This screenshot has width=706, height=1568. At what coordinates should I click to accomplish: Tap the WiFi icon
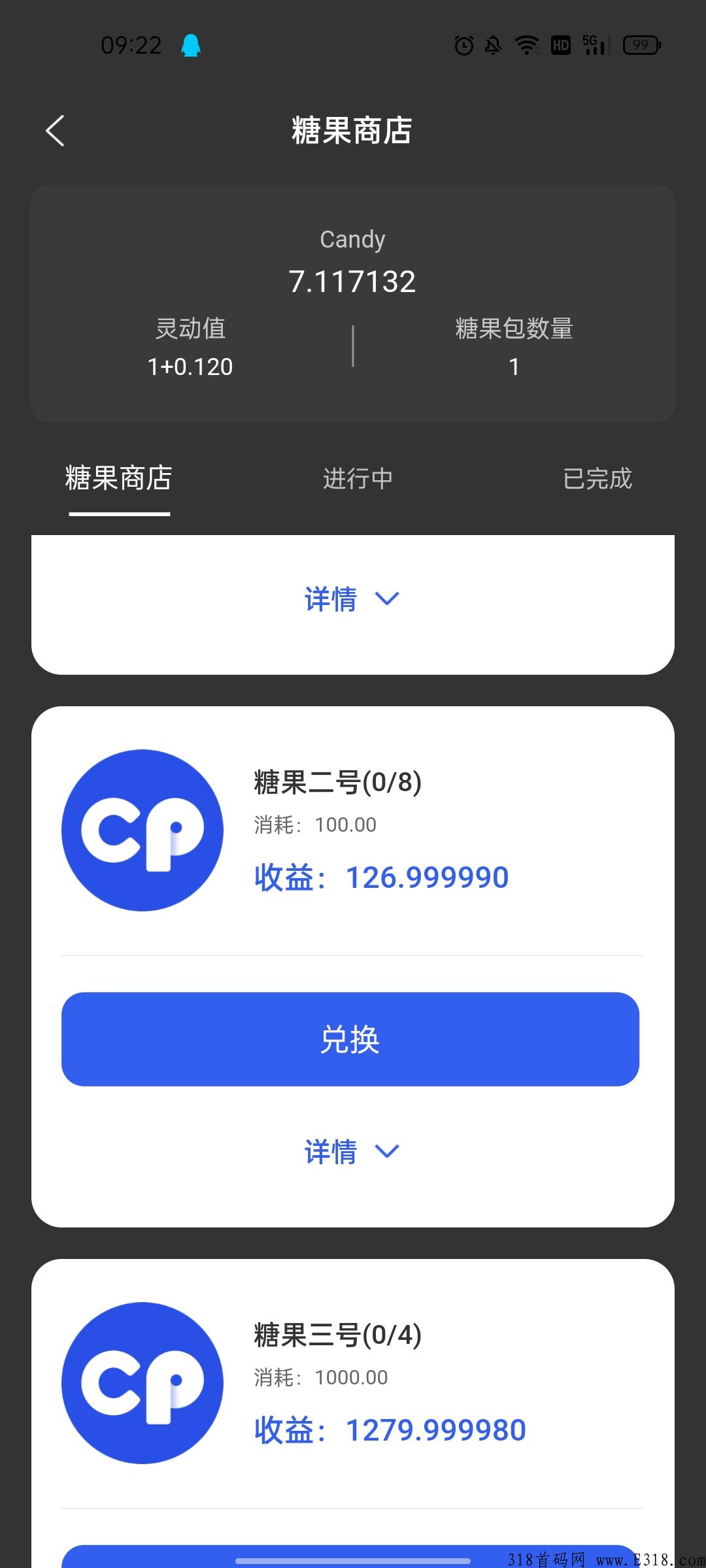click(526, 44)
